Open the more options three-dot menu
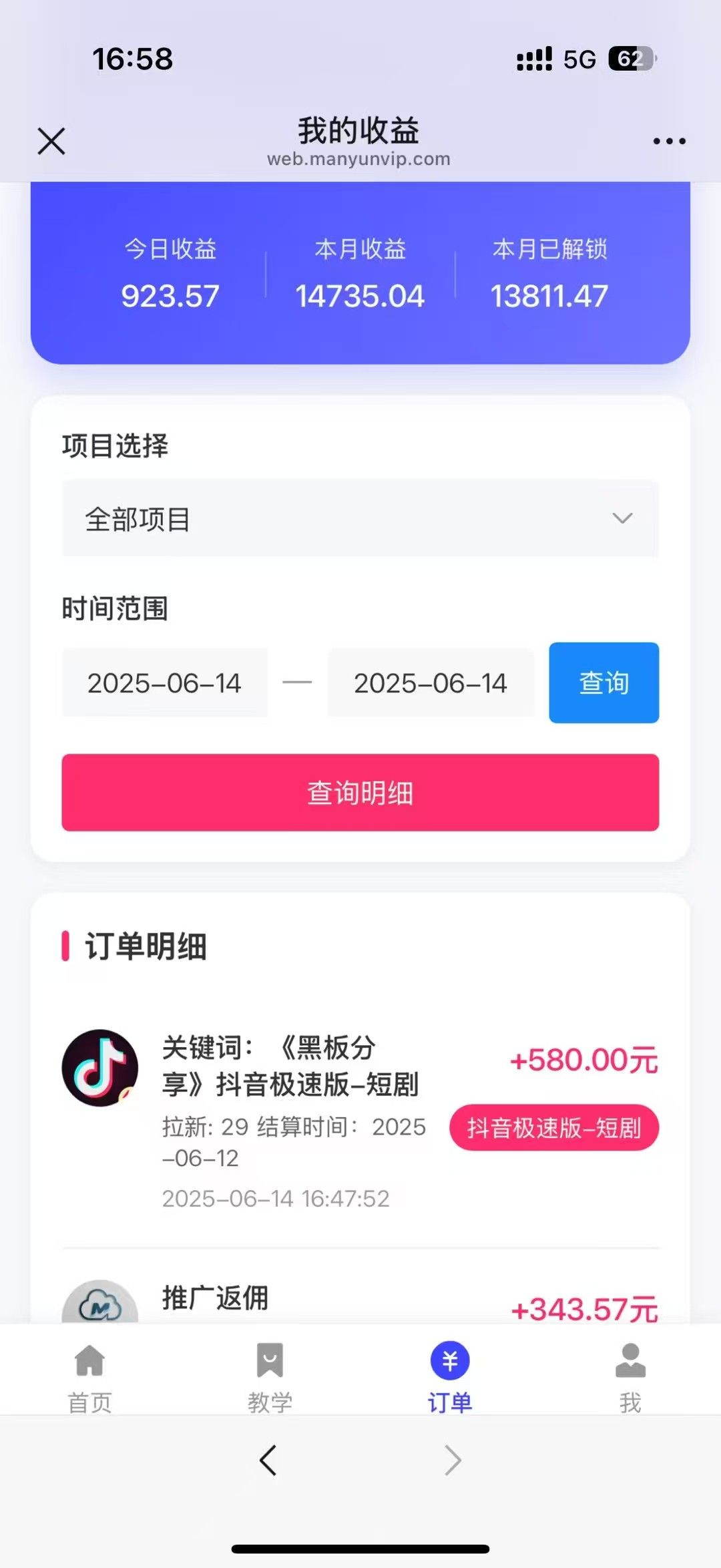This screenshot has width=721, height=1568. 670,140
